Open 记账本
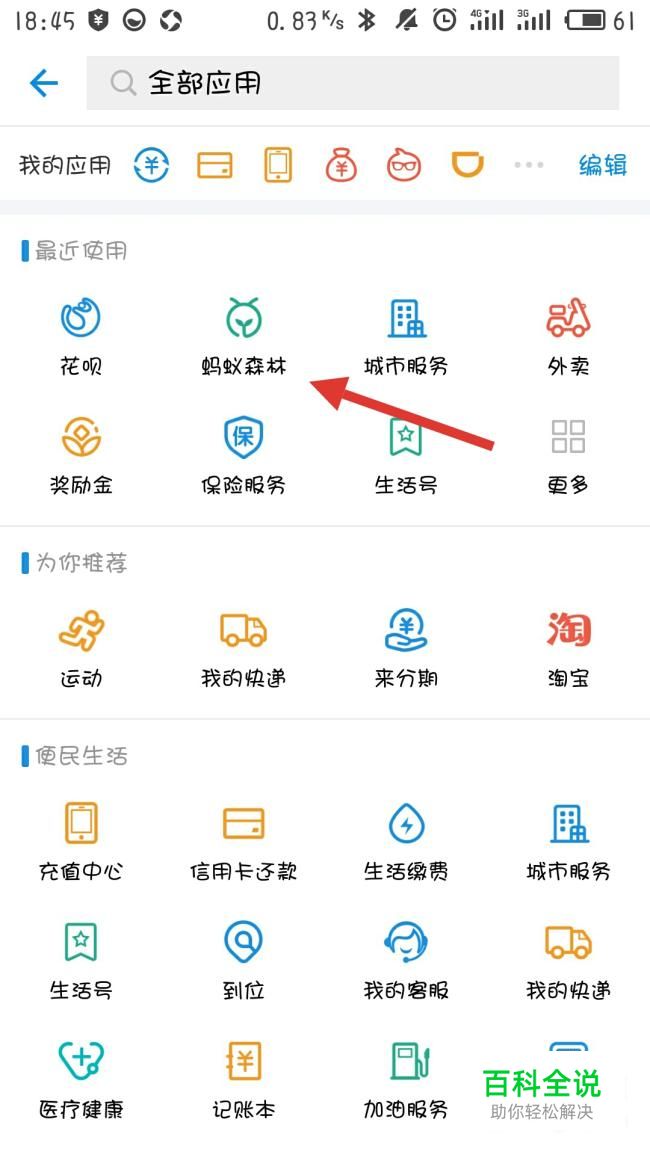Image resolution: width=650 pixels, height=1155 pixels. click(x=243, y=1078)
